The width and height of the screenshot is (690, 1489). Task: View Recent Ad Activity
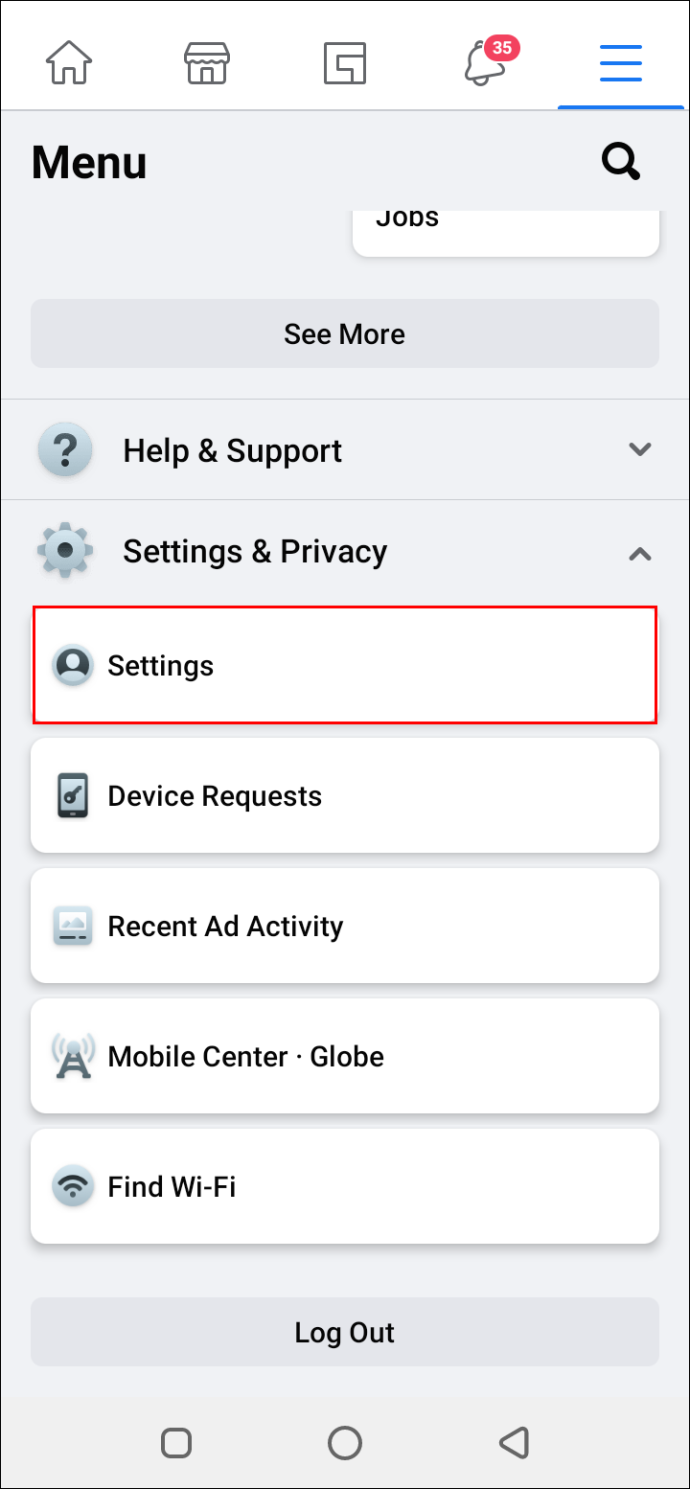pyautogui.click(x=345, y=926)
